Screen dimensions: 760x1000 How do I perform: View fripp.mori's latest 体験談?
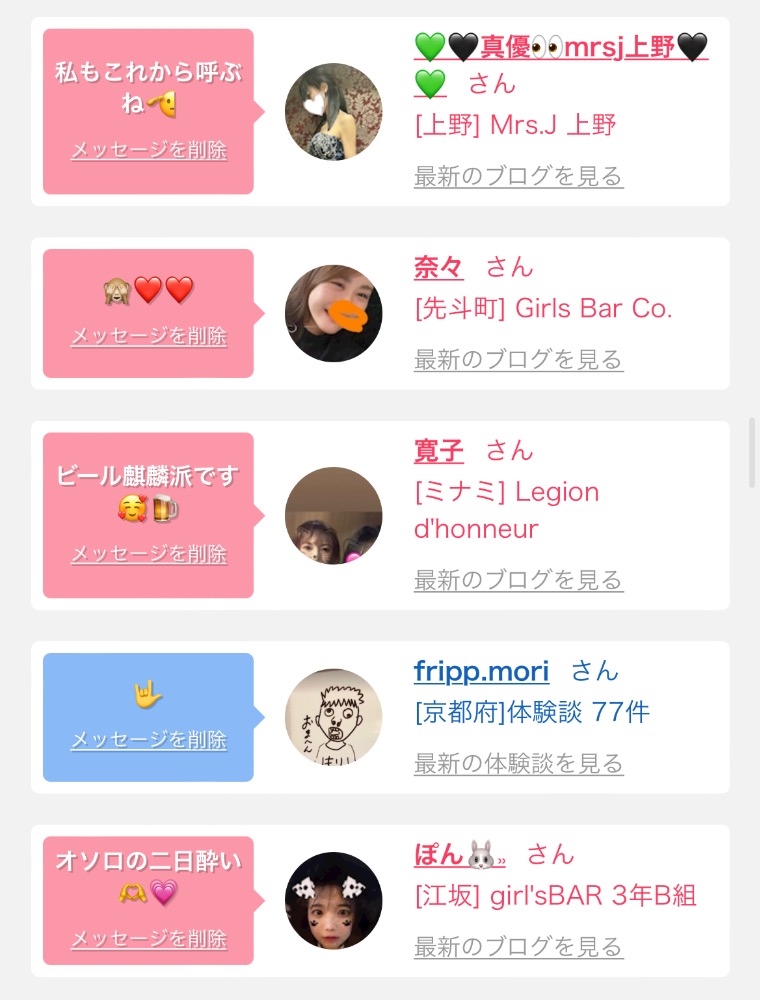point(518,764)
